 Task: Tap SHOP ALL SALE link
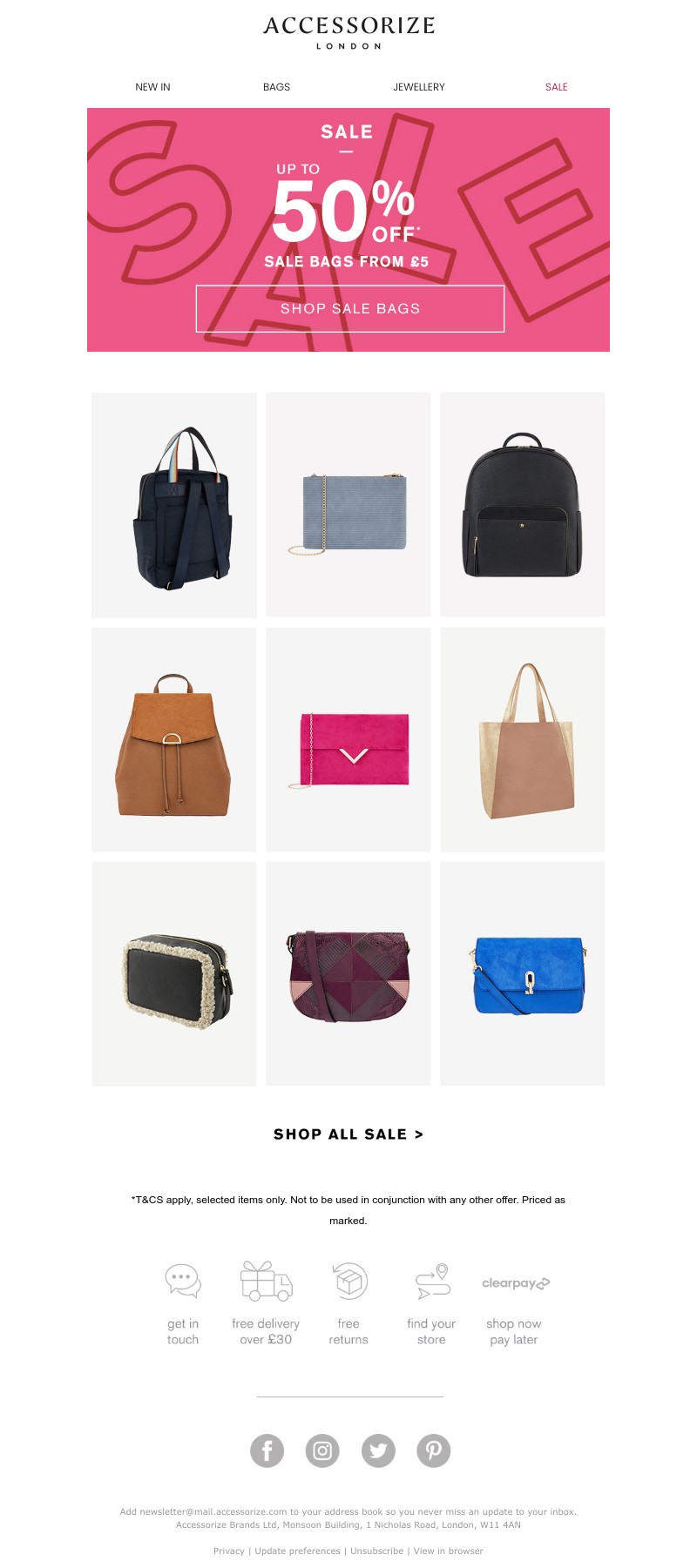(348, 1134)
